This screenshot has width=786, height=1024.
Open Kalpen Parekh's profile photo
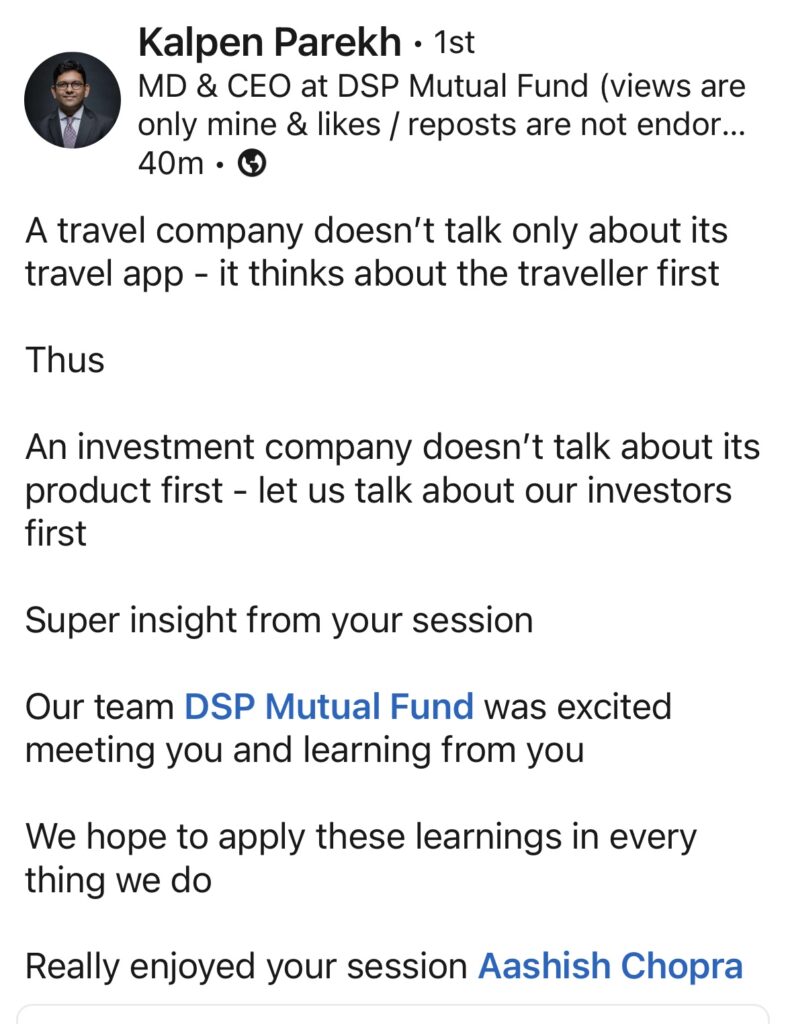click(x=72, y=100)
